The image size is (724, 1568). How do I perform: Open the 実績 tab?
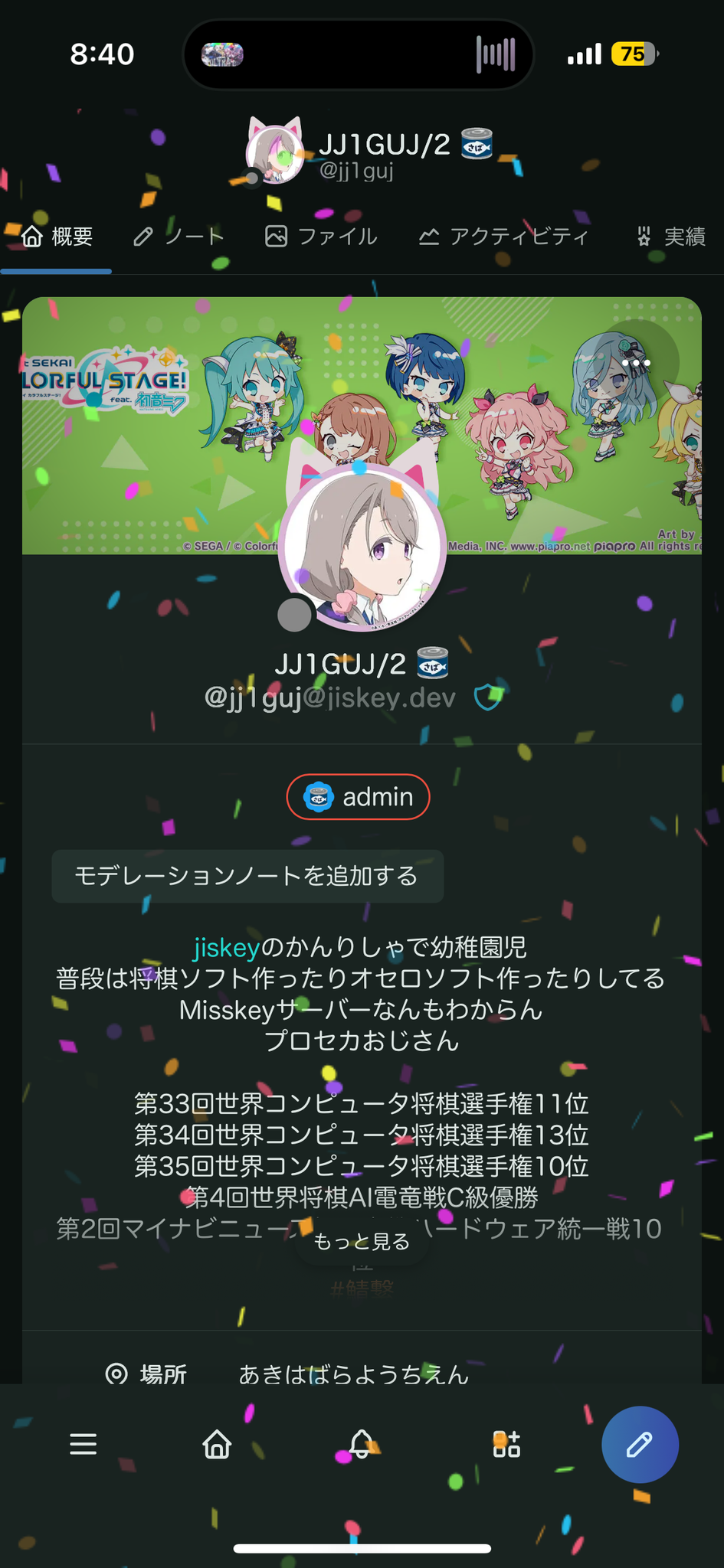coord(671,237)
